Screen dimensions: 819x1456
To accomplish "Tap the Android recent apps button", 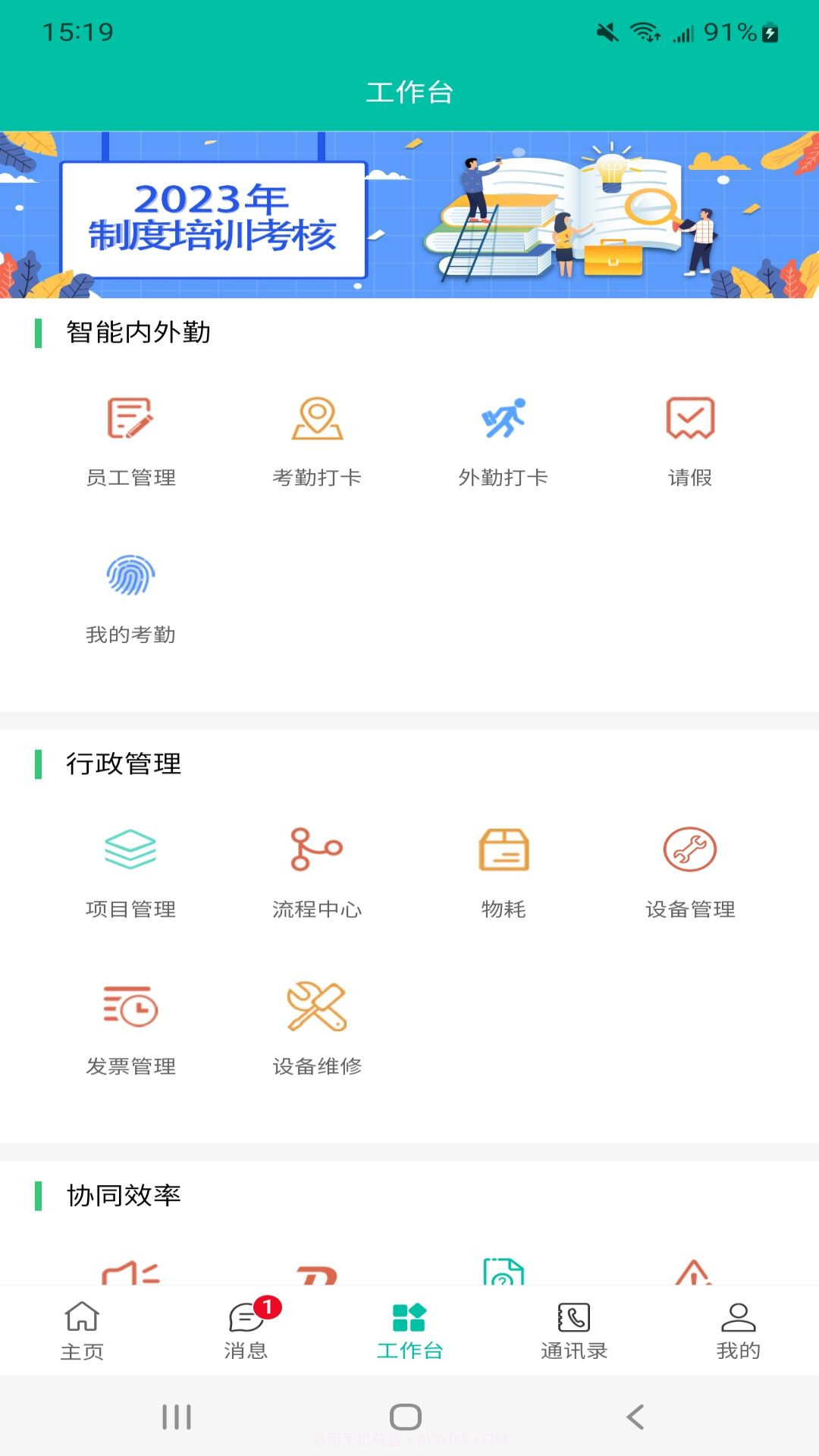I will coord(176,1416).
